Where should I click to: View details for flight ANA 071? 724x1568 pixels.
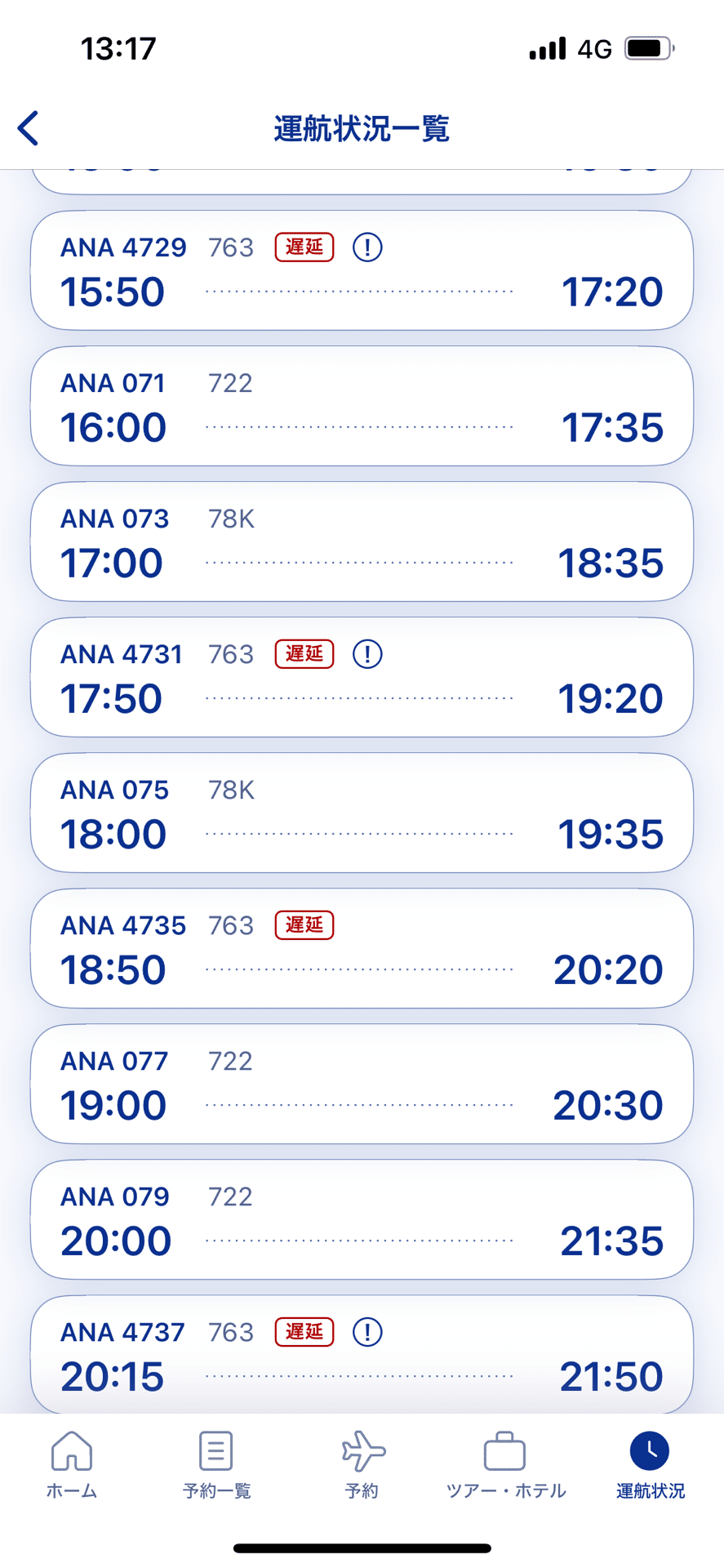(362, 407)
